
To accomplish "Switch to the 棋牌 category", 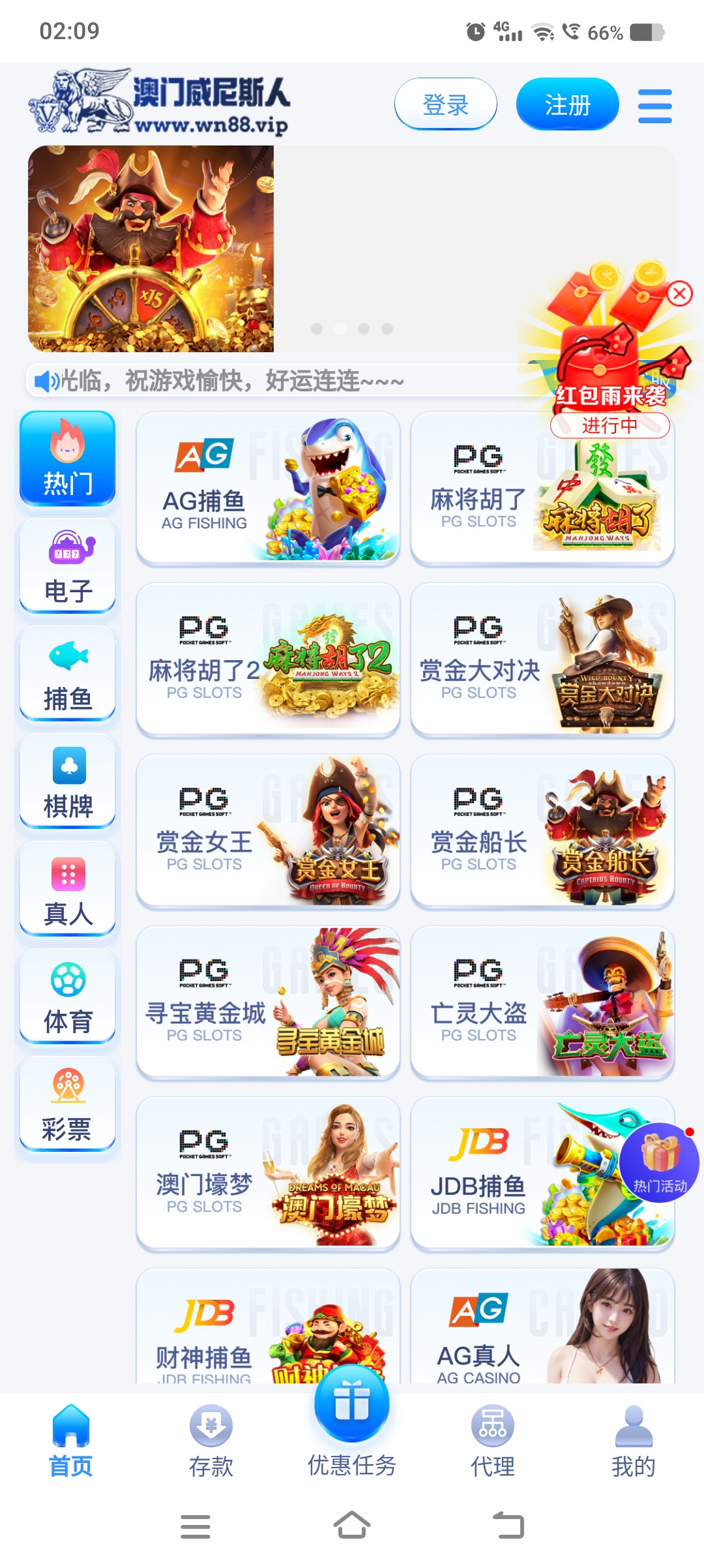I will pyautogui.click(x=68, y=781).
